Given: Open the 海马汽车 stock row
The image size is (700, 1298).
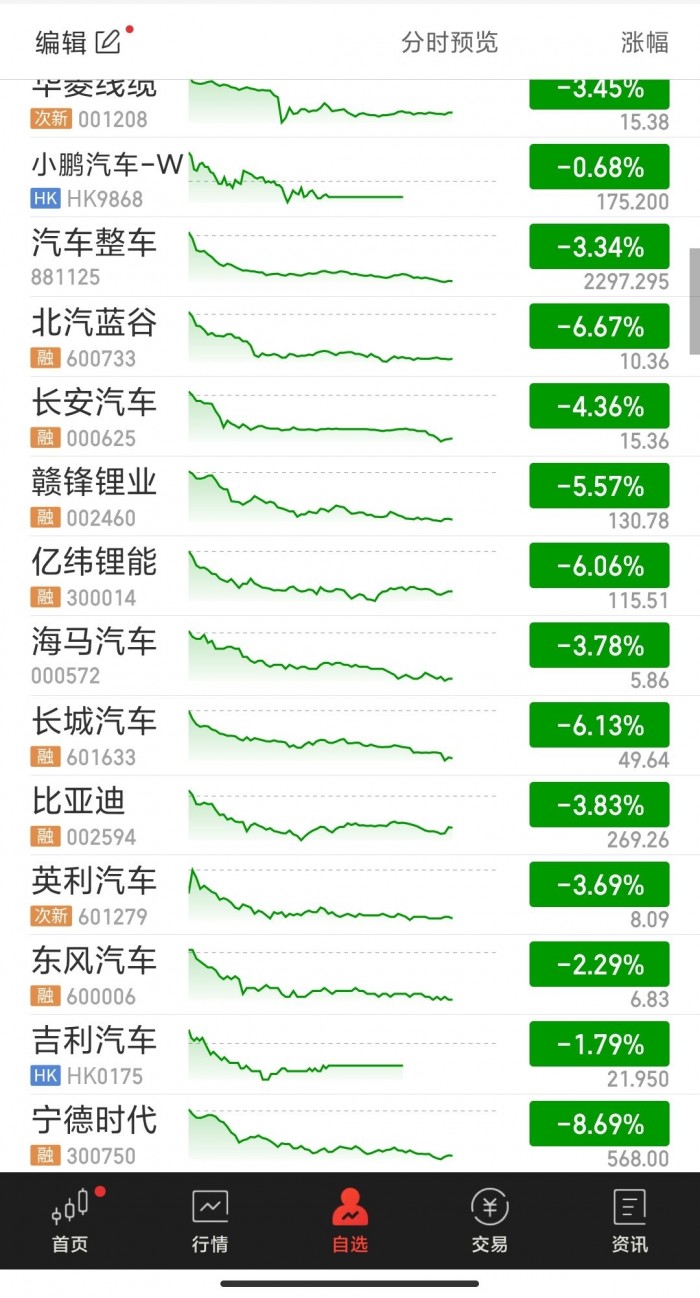Looking at the screenshot, I should tap(95, 655).
